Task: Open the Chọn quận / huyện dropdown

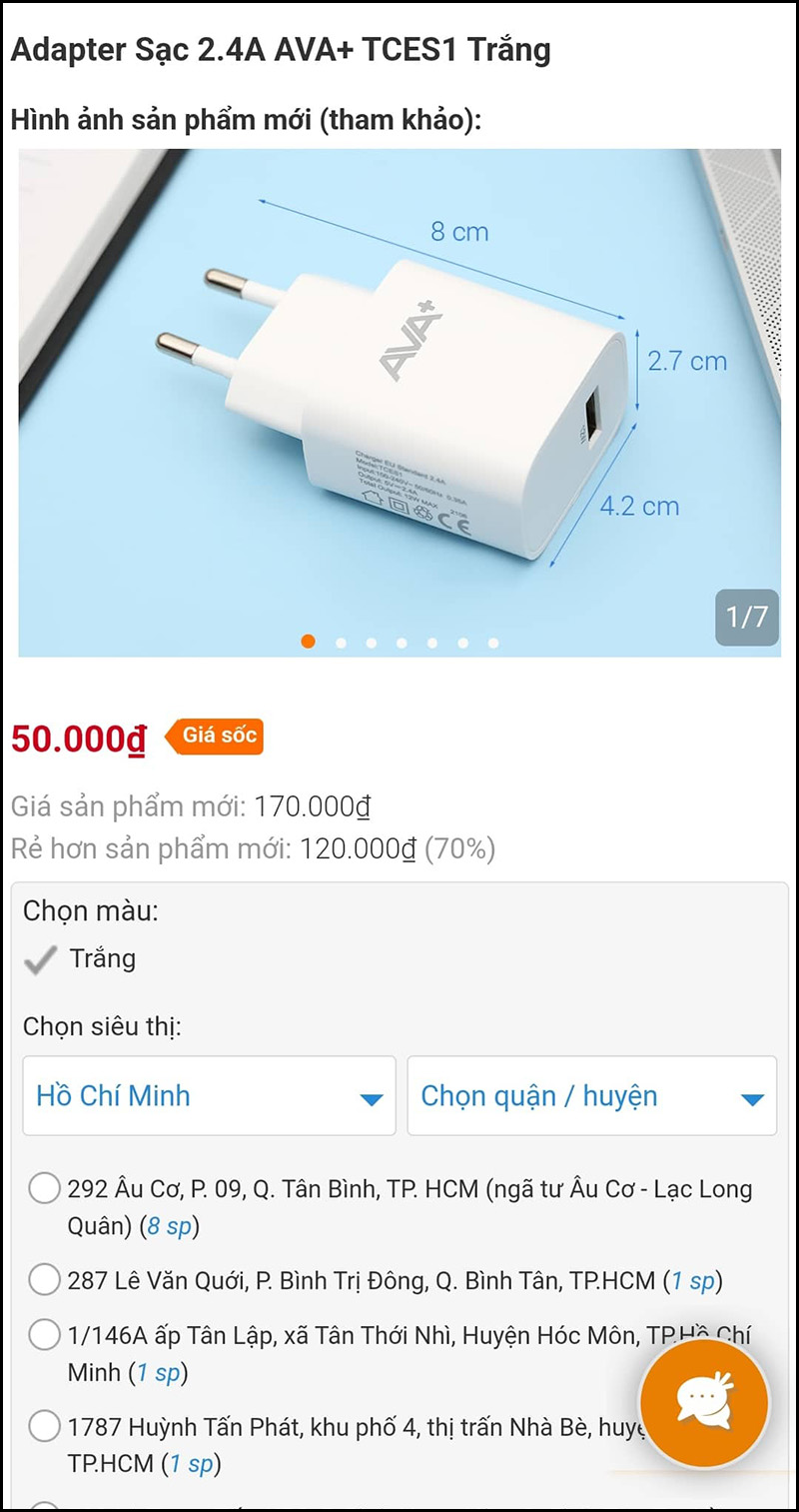Action: tap(592, 1095)
